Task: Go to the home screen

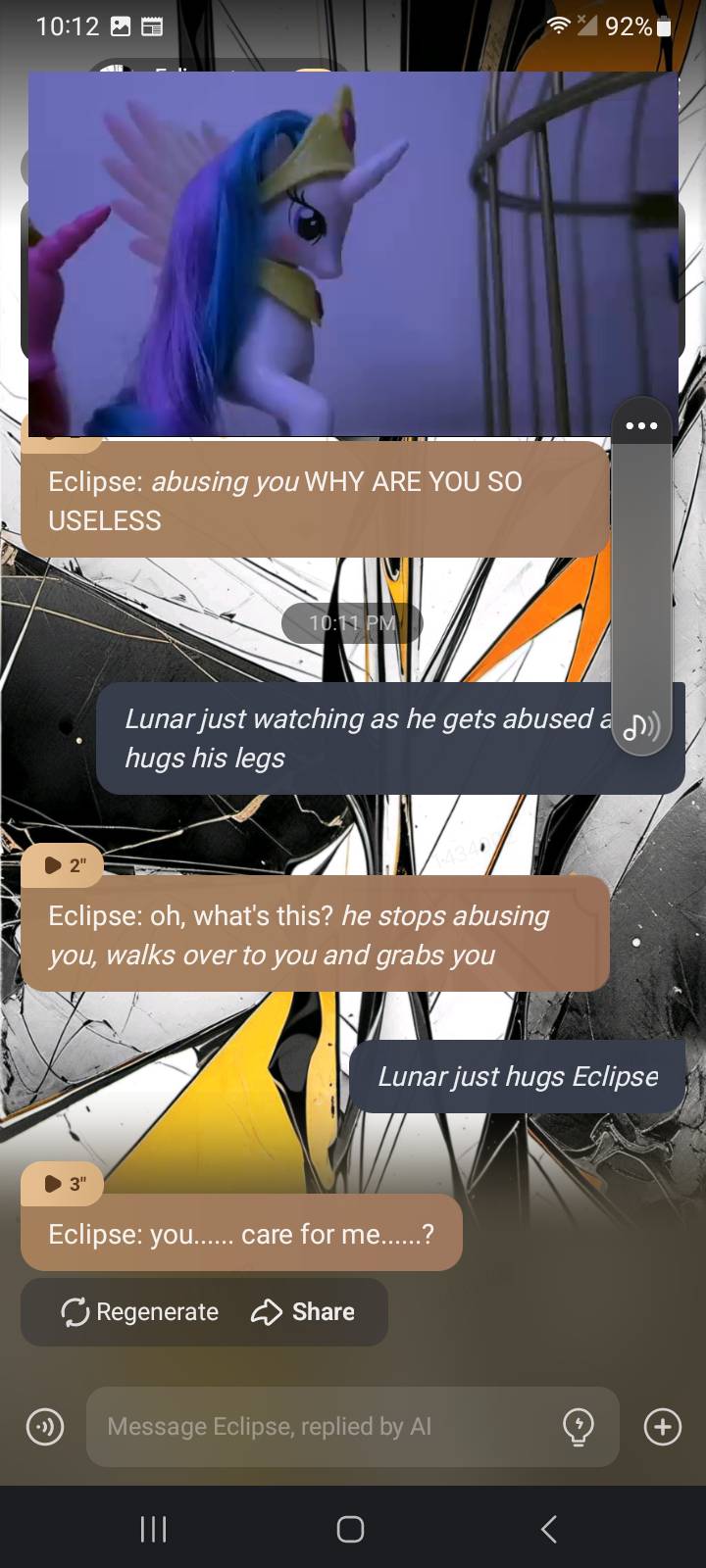Action: point(350,1529)
